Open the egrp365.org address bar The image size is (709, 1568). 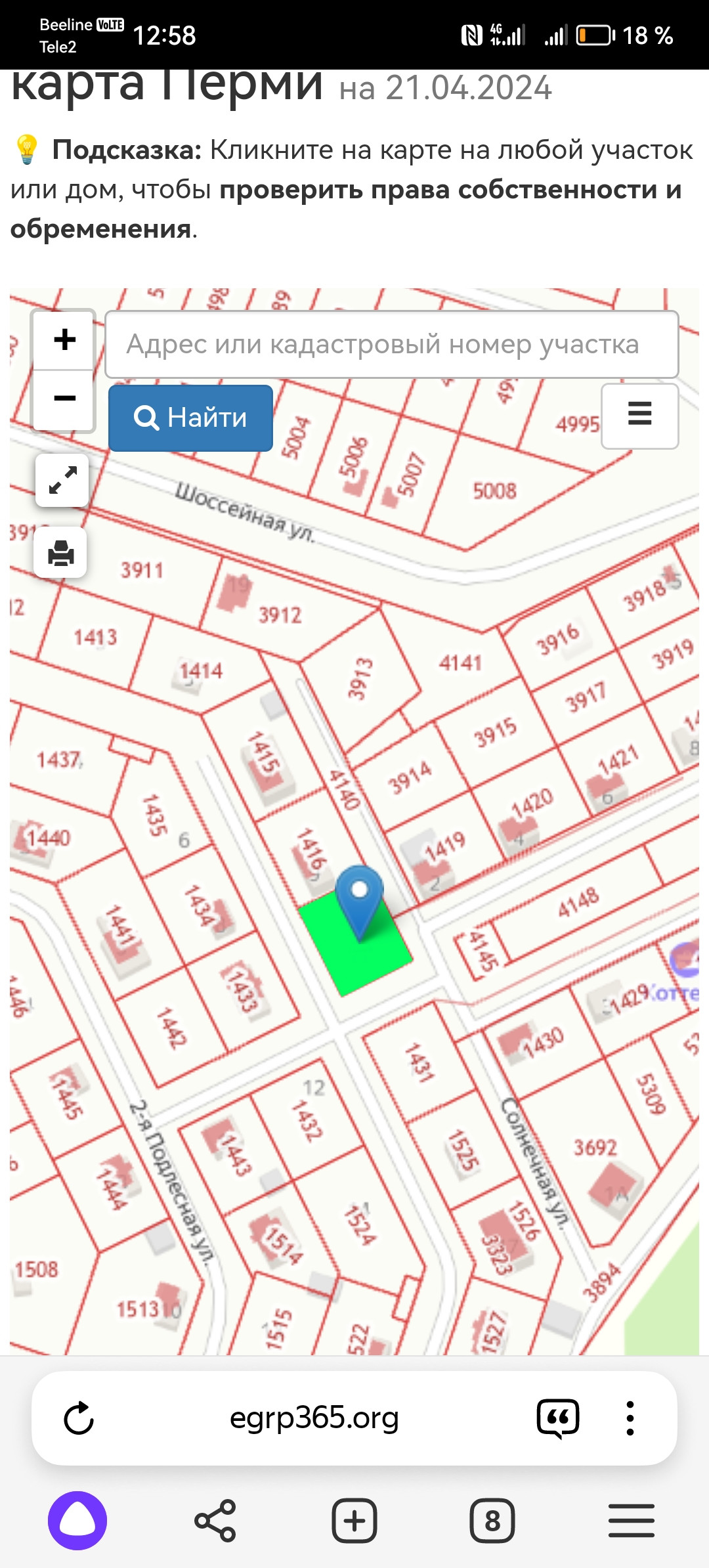[314, 1418]
